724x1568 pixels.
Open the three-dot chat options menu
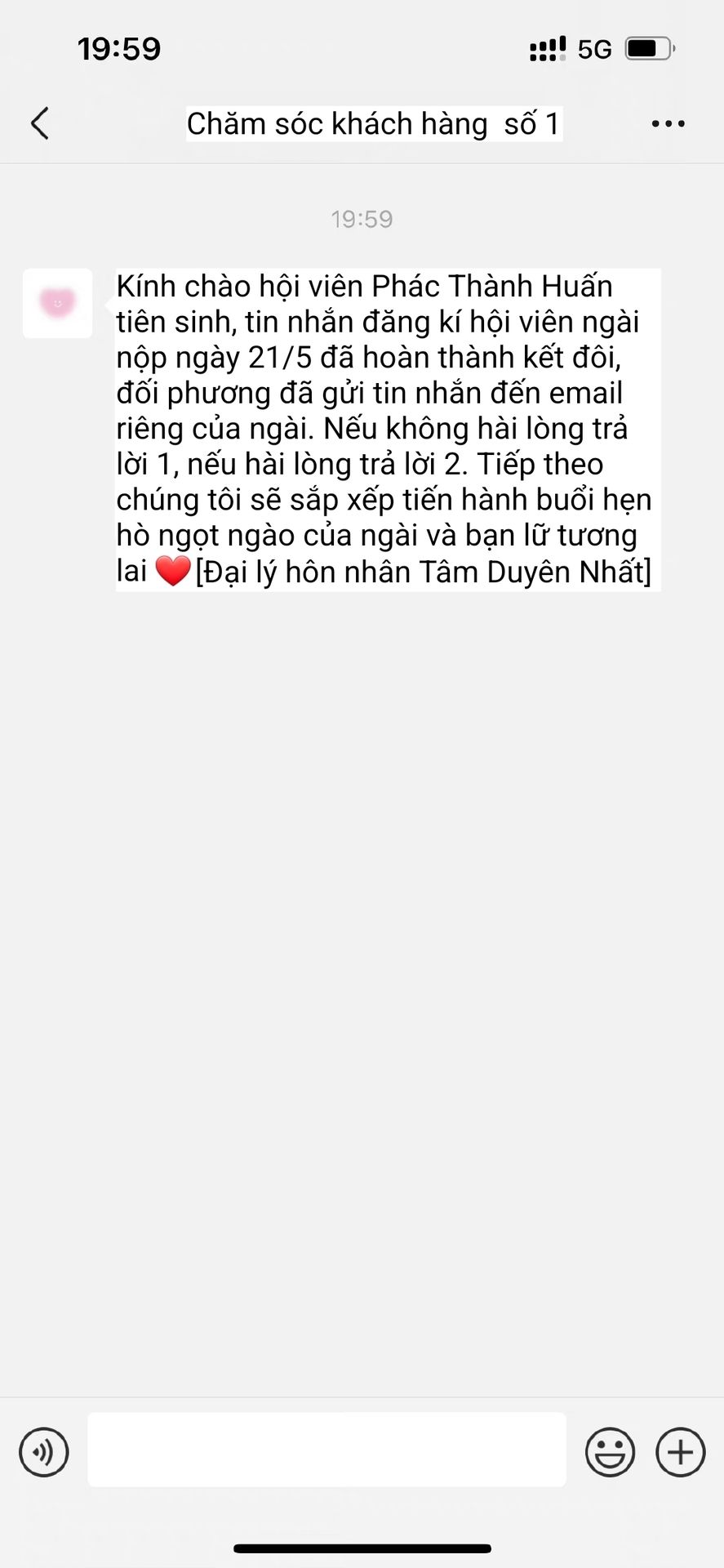click(668, 123)
